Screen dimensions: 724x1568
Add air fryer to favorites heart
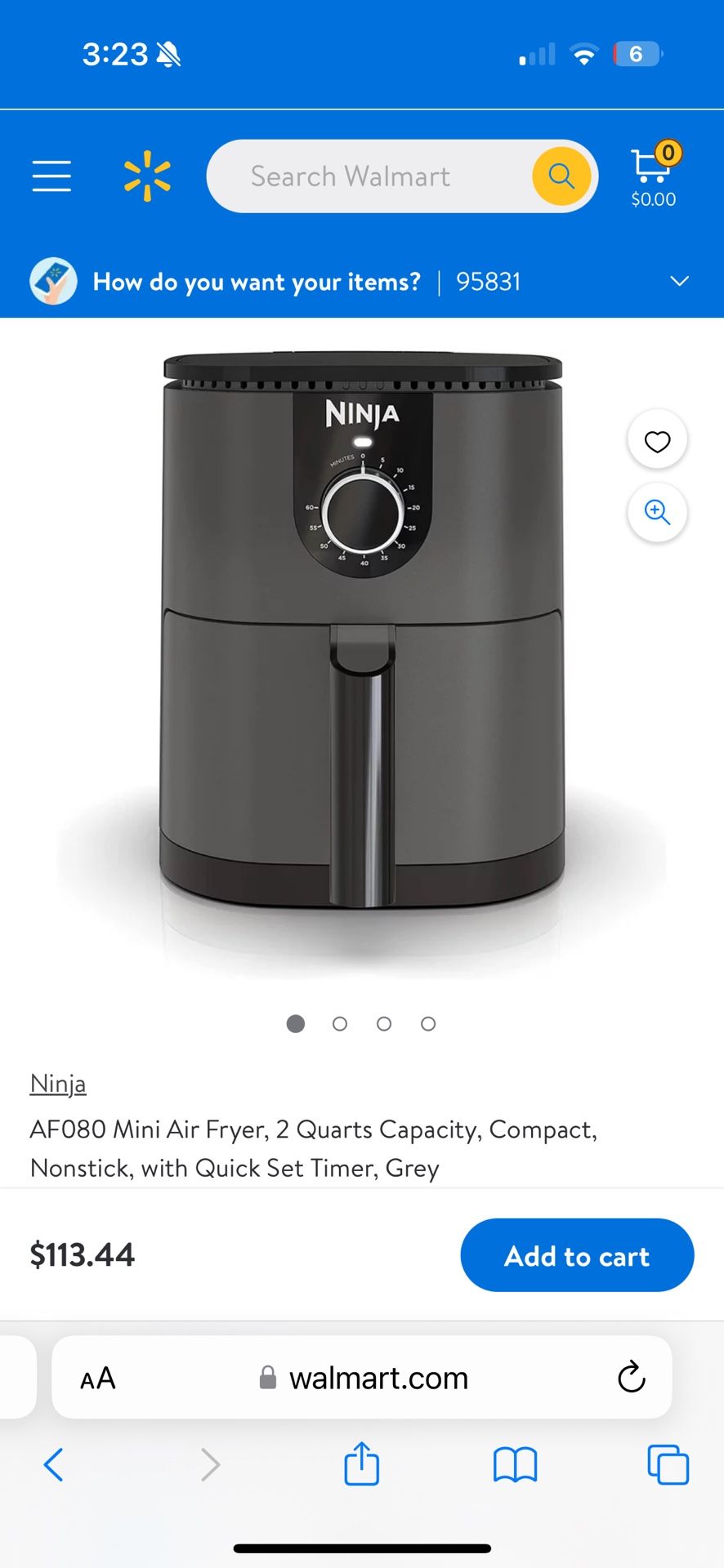pyautogui.click(x=657, y=440)
